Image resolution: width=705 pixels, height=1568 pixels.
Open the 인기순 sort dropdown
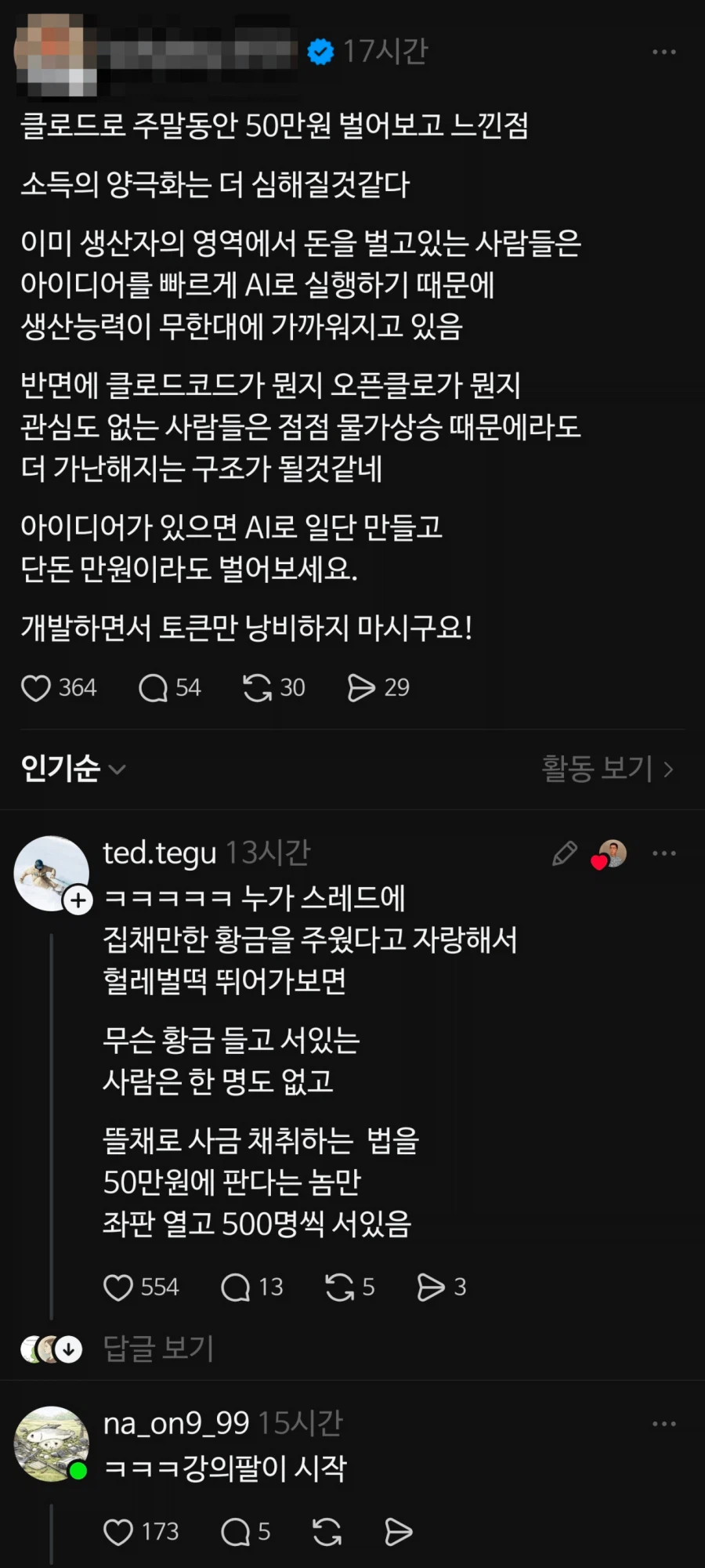coord(70,770)
